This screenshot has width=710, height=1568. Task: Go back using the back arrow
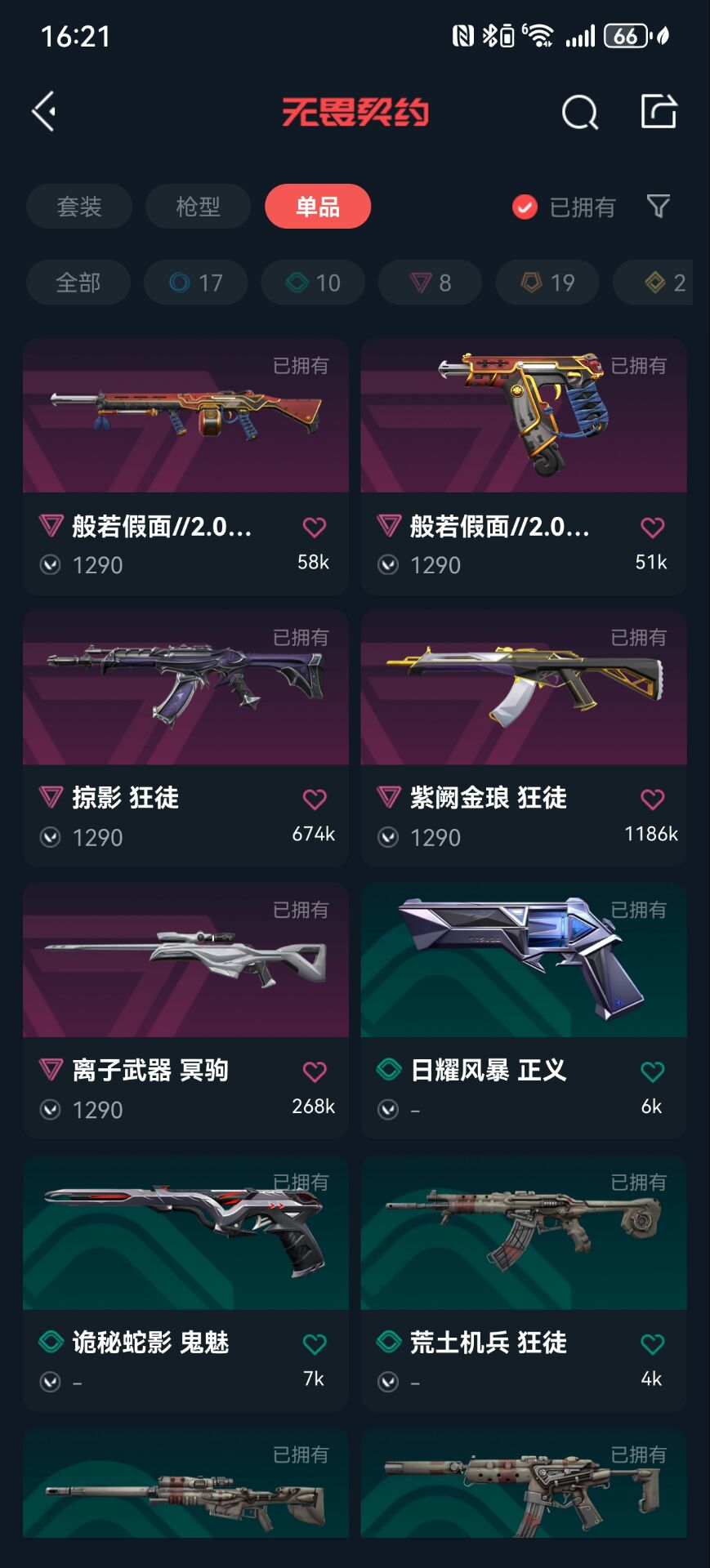pos(44,111)
